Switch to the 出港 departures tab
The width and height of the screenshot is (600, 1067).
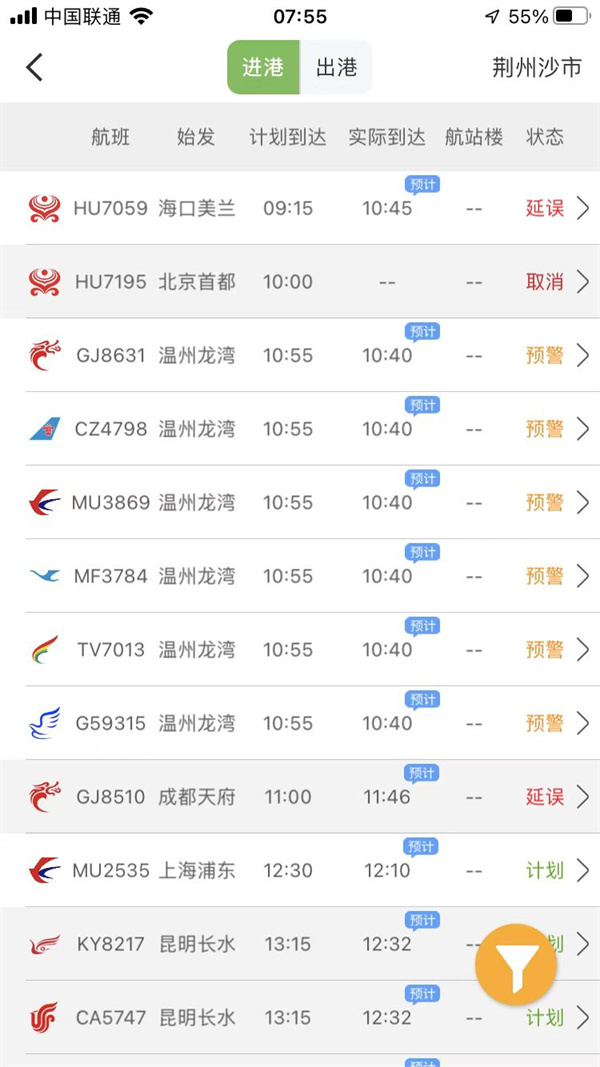click(336, 68)
